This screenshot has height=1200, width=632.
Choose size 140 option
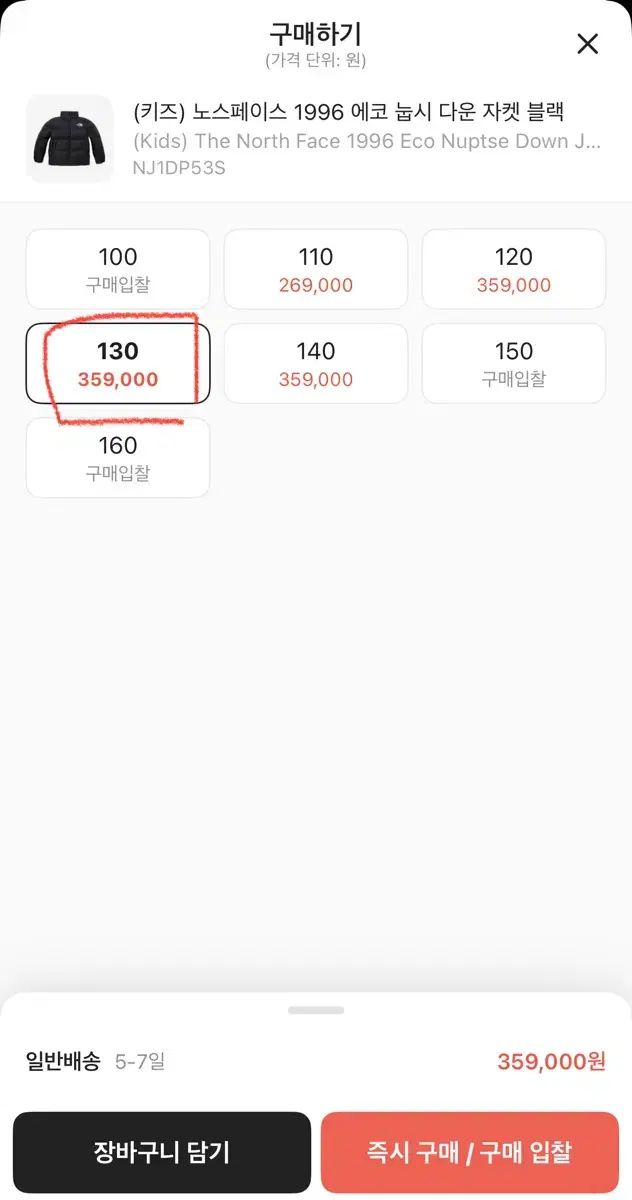(316, 364)
